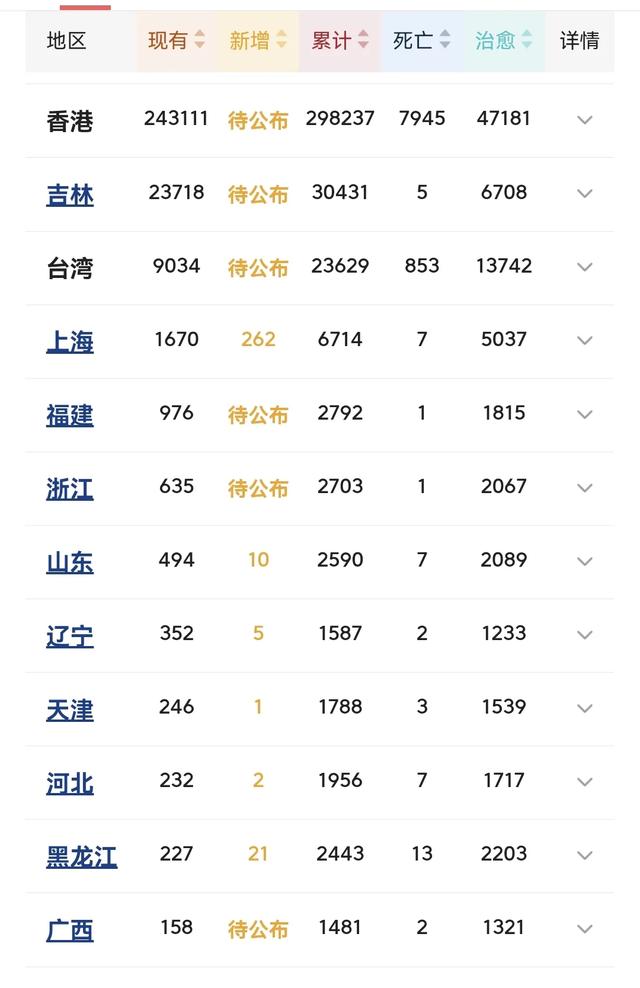Open the 辽宁 region link

[70, 636]
